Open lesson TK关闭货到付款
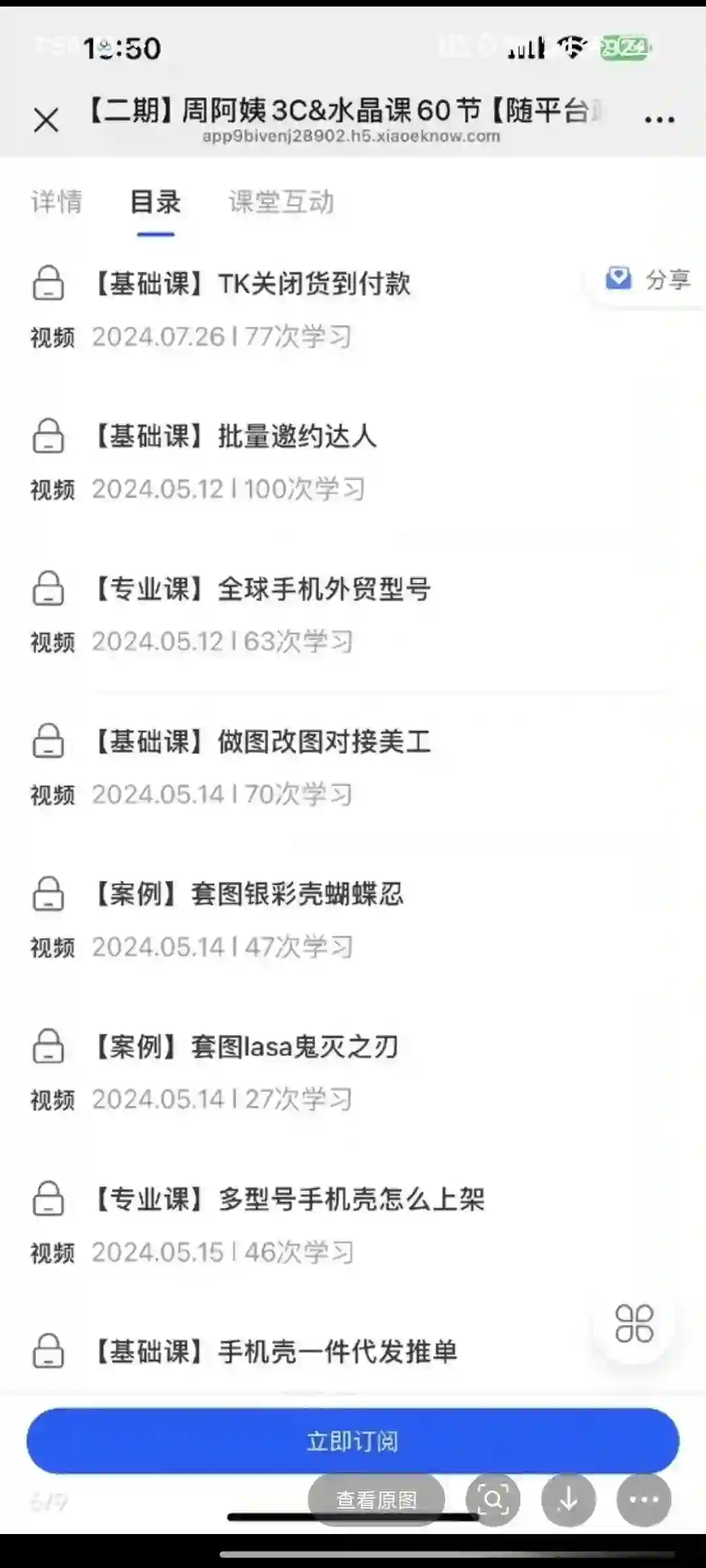The width and height of the screenshot is (706, 1568). point(353,308)
